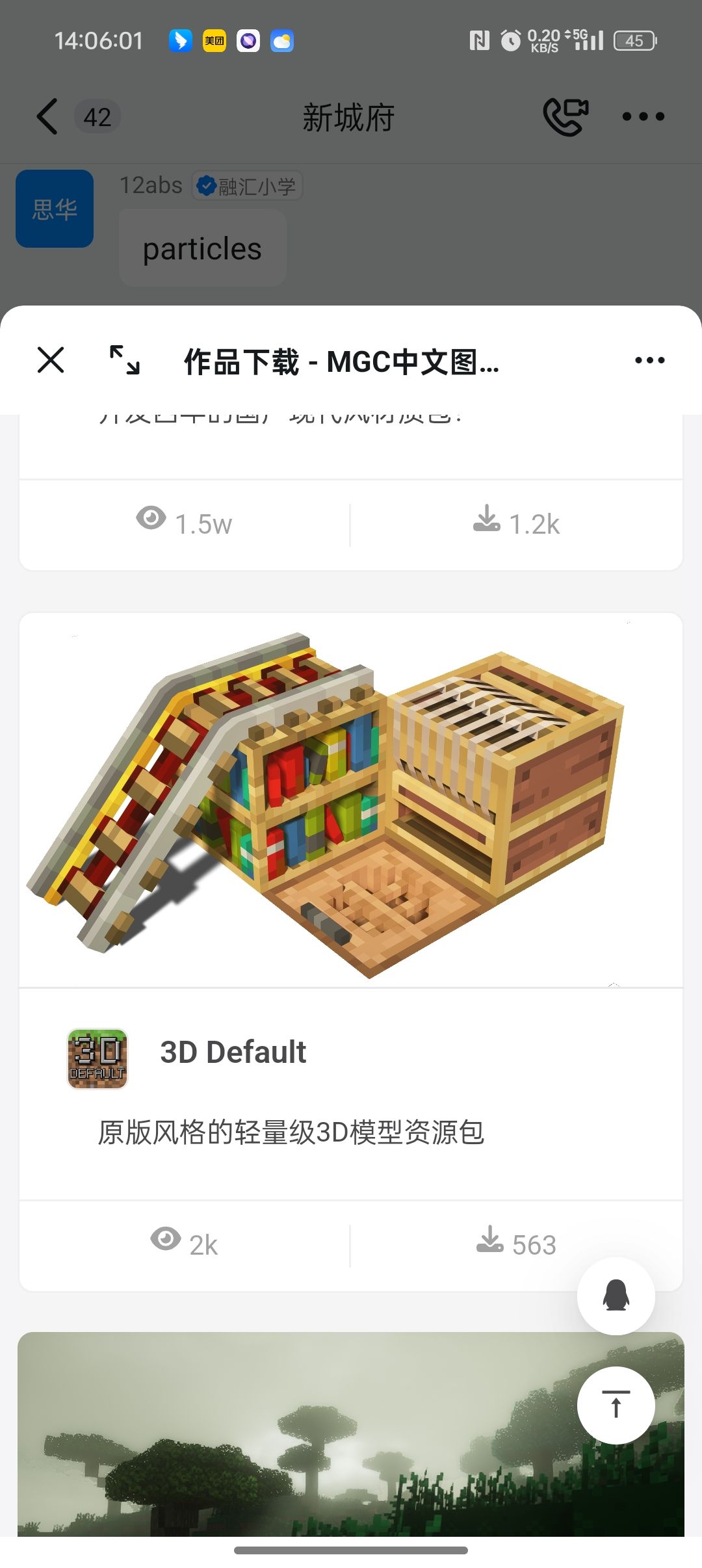Open the 3D Default resource pack card
The height and width of the screenshot is (1568, 702).
tap(233, 1052)
